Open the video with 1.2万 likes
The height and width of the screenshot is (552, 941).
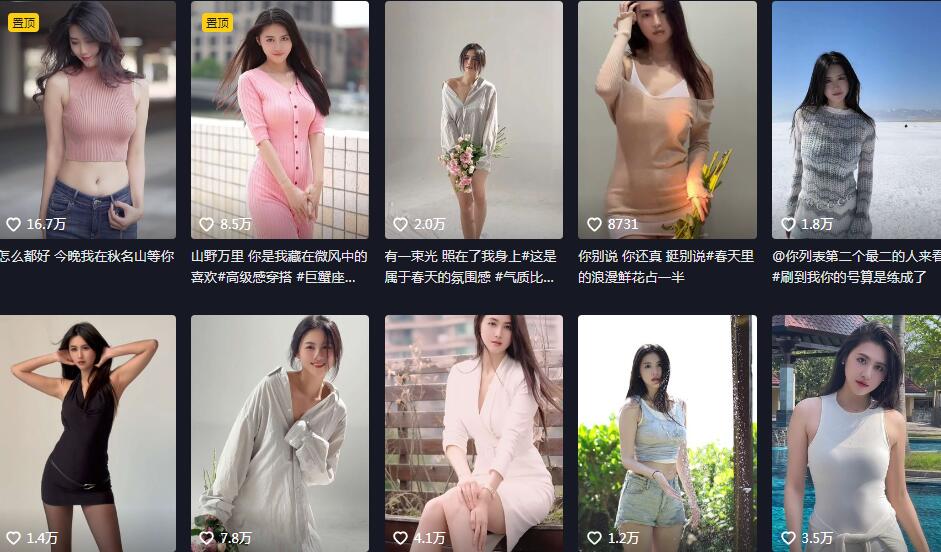tap(667, 430)
